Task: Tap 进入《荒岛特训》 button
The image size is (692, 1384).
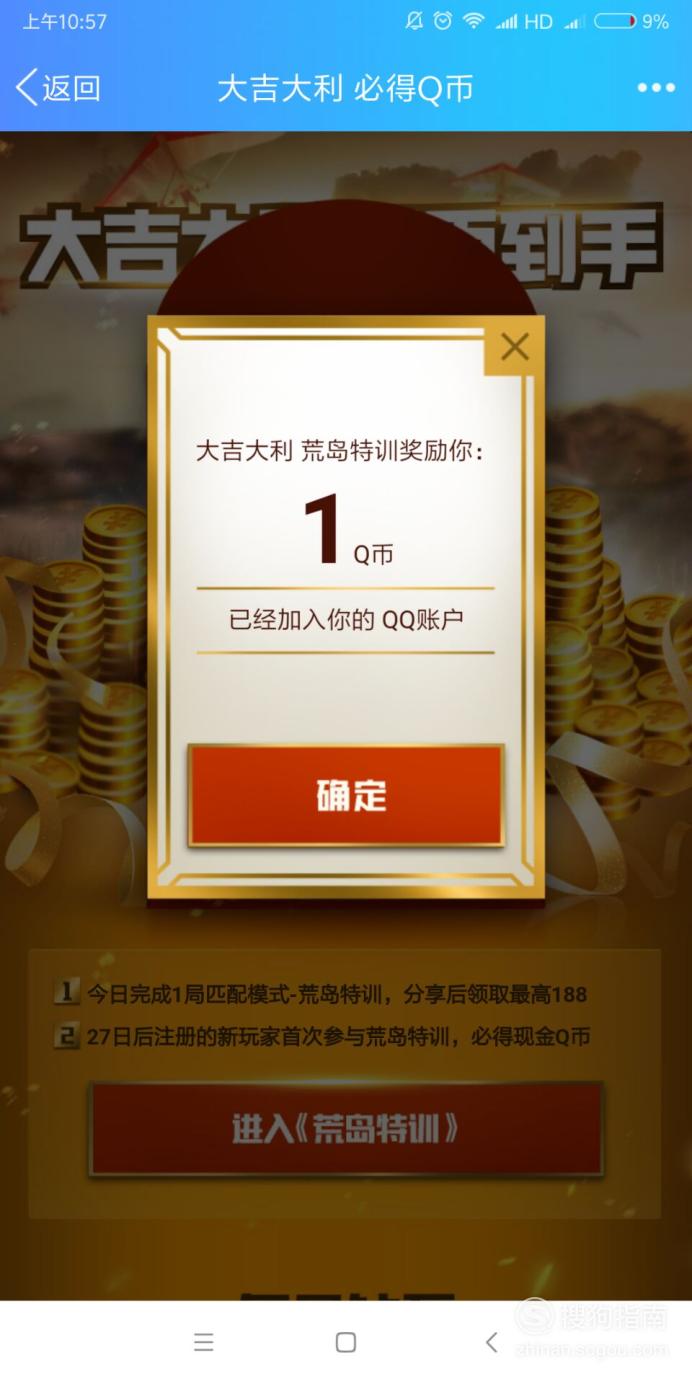Action: click(x=346, y=1129)
